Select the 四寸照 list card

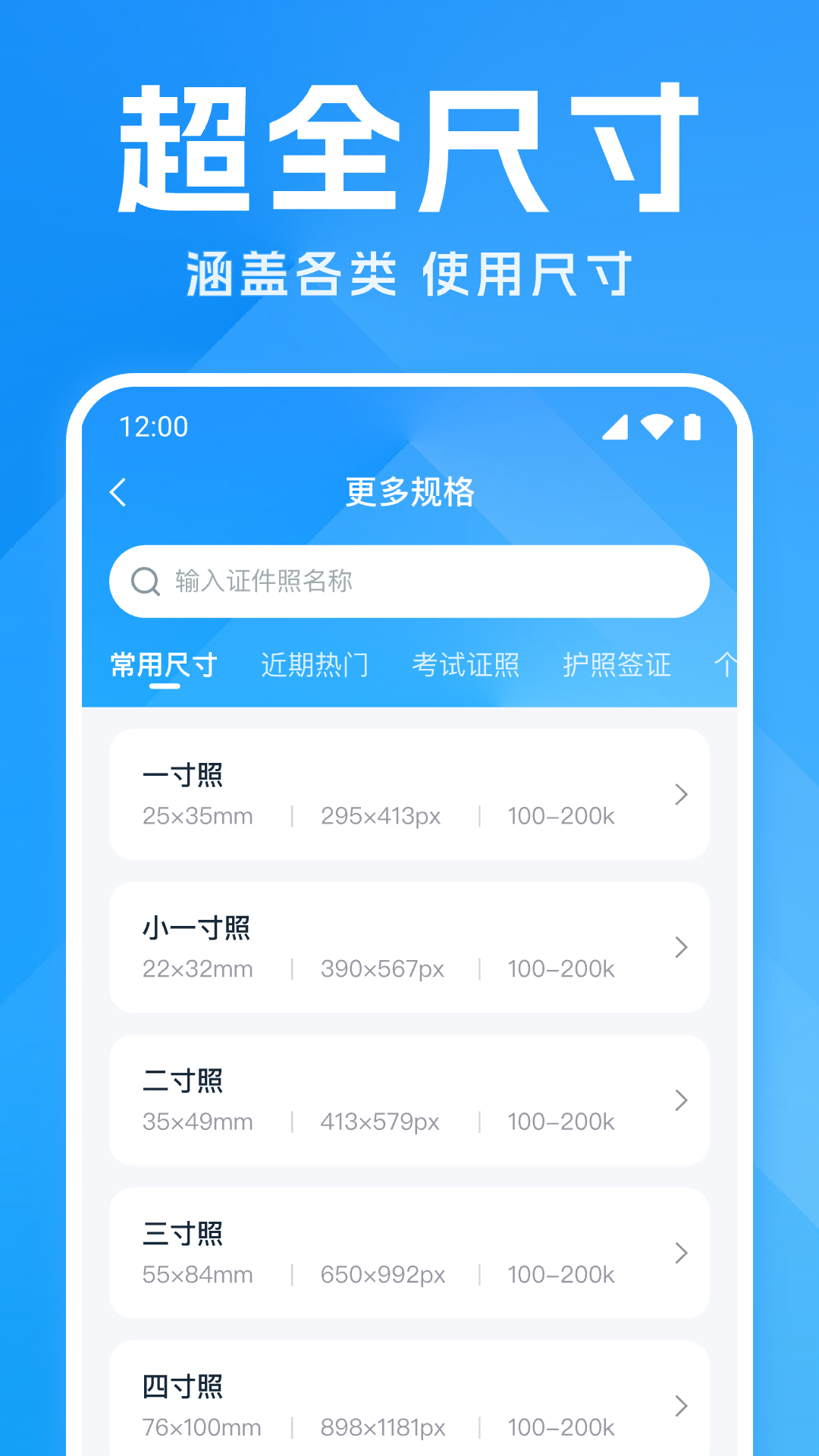[x=409, y=1407]
